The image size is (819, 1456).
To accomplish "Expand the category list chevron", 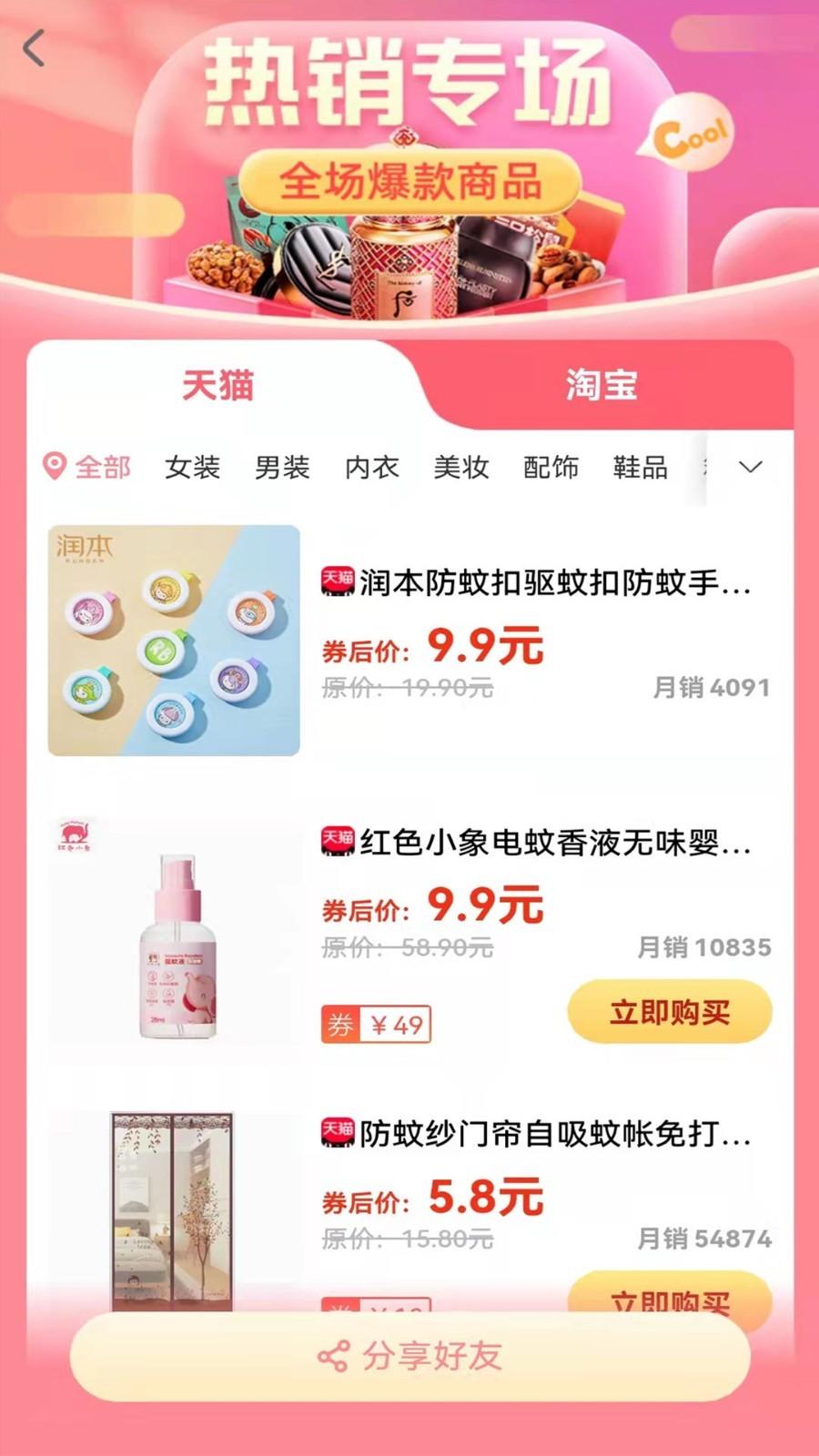I will [751, 468].
